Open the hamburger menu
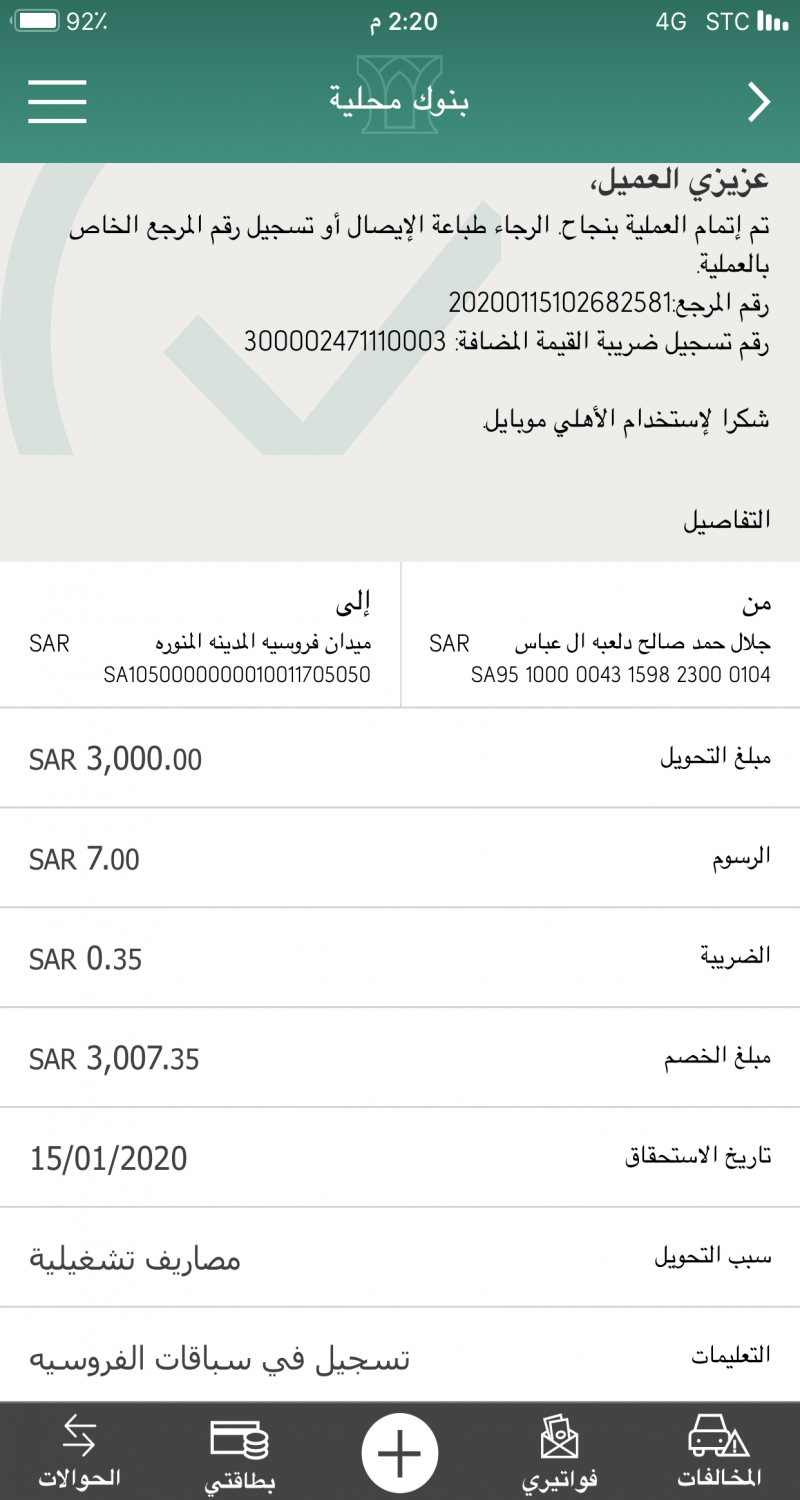 click(57, 101)
